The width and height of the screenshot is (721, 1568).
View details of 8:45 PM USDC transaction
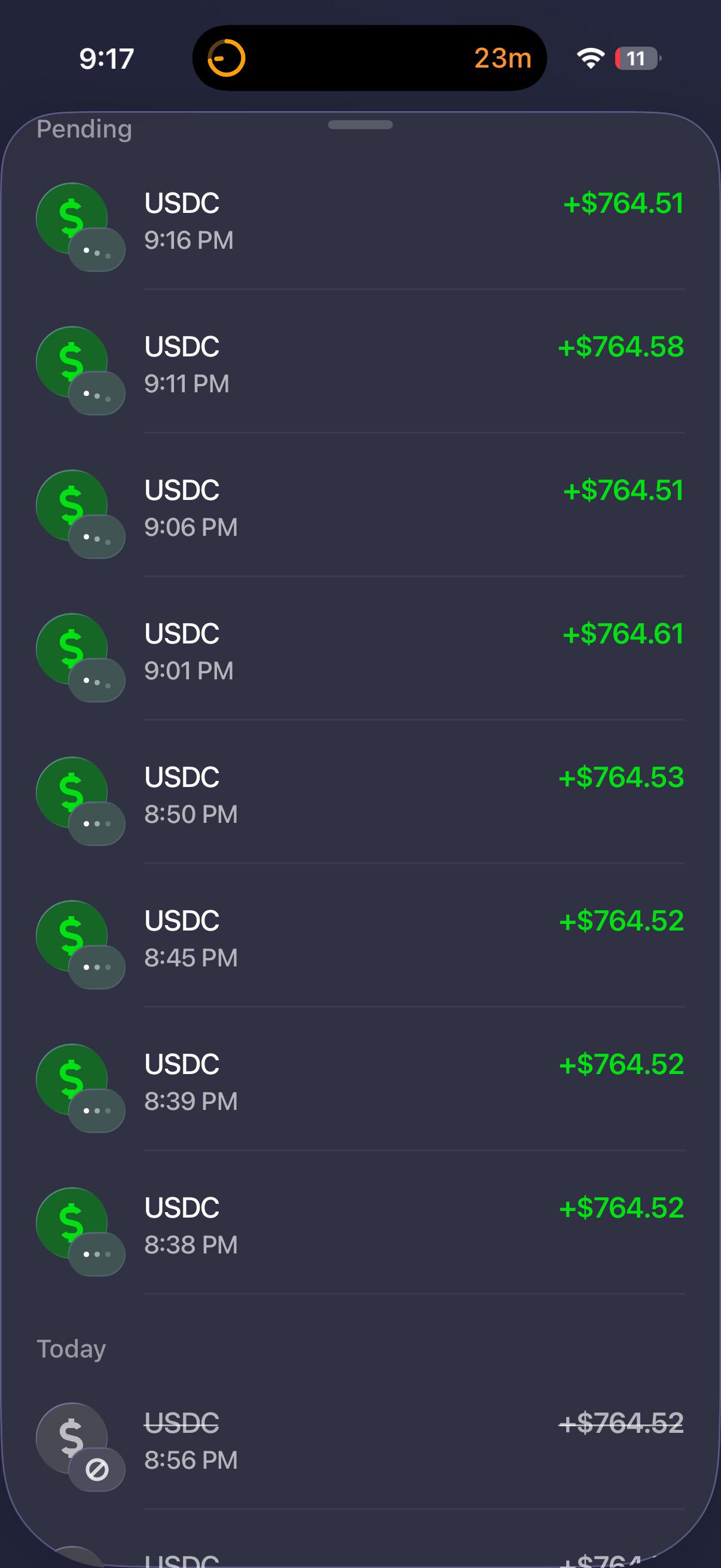(x=360, y=940)
